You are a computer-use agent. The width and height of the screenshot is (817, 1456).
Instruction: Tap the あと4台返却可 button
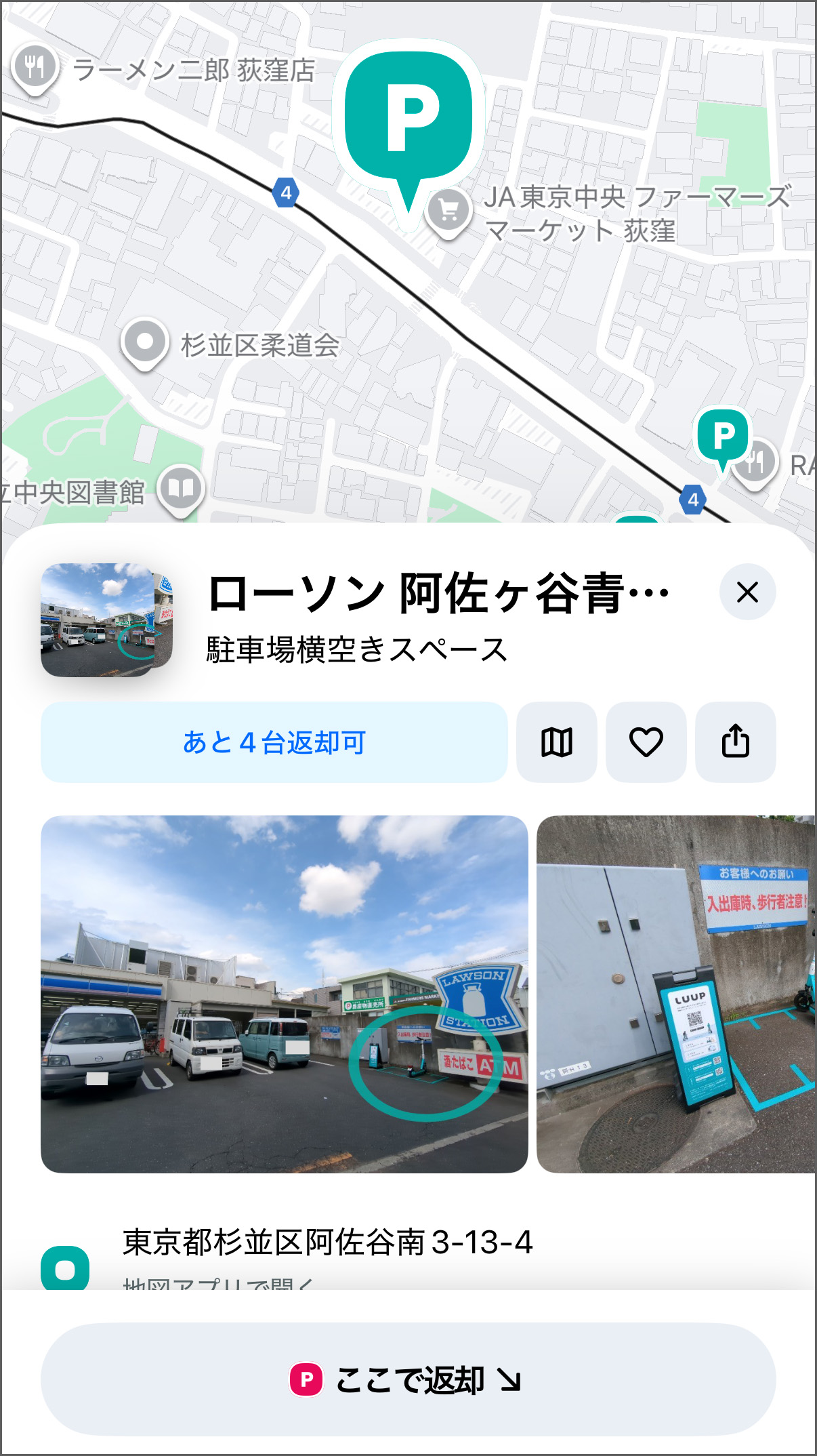coord(274,742)
